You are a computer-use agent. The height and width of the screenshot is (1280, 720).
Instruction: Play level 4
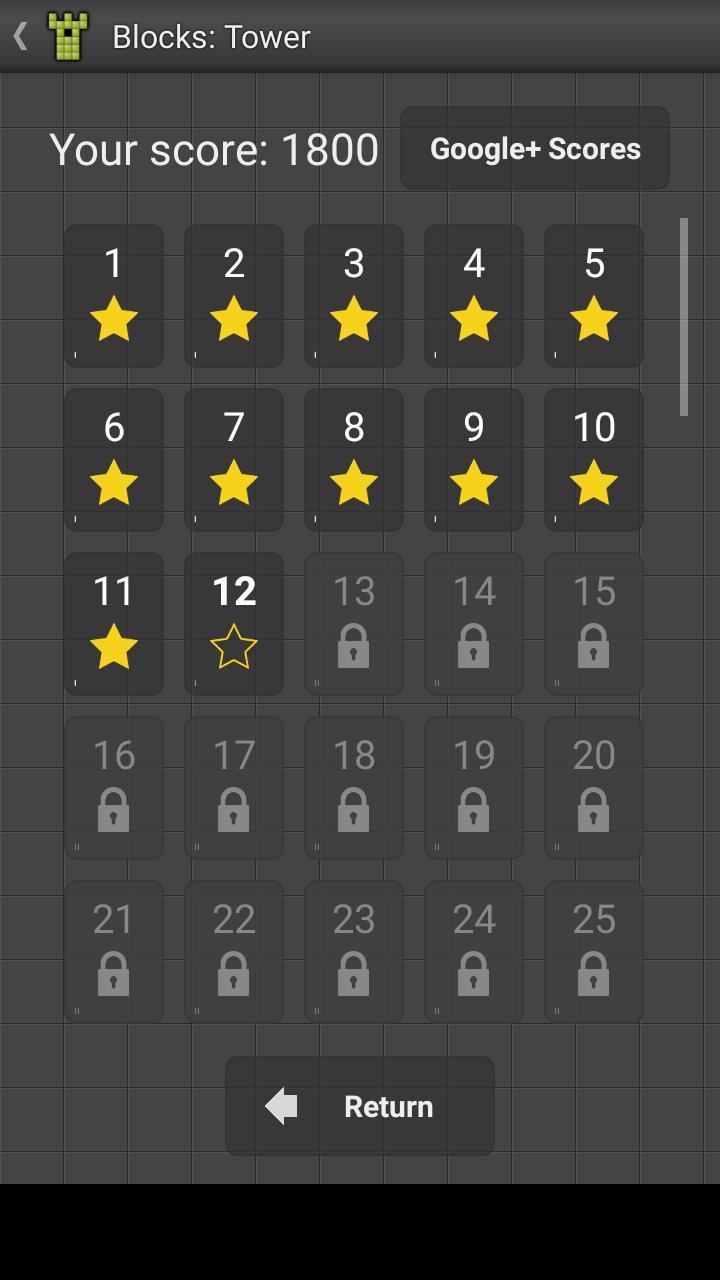click(x=474, y=296)
